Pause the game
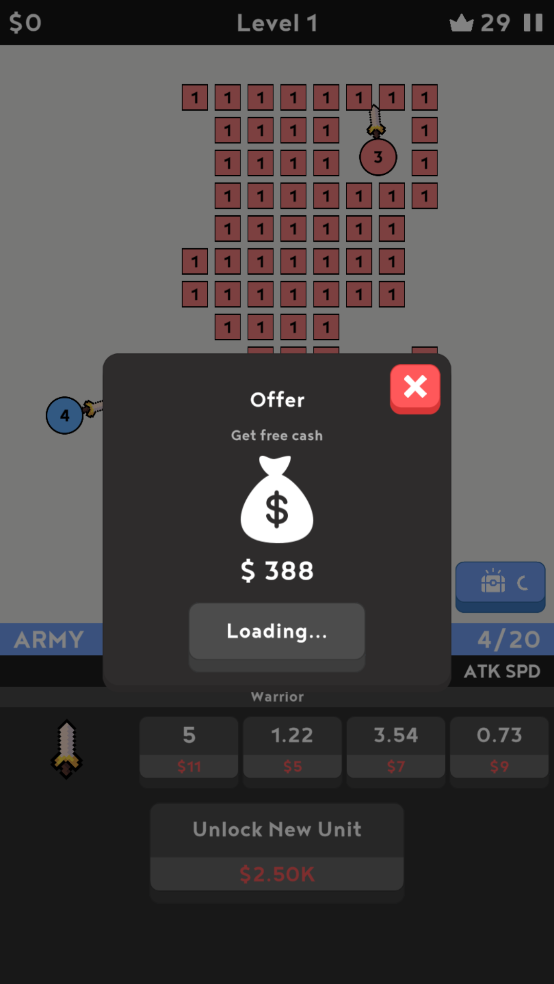The image size is (554, 984). 533,23
